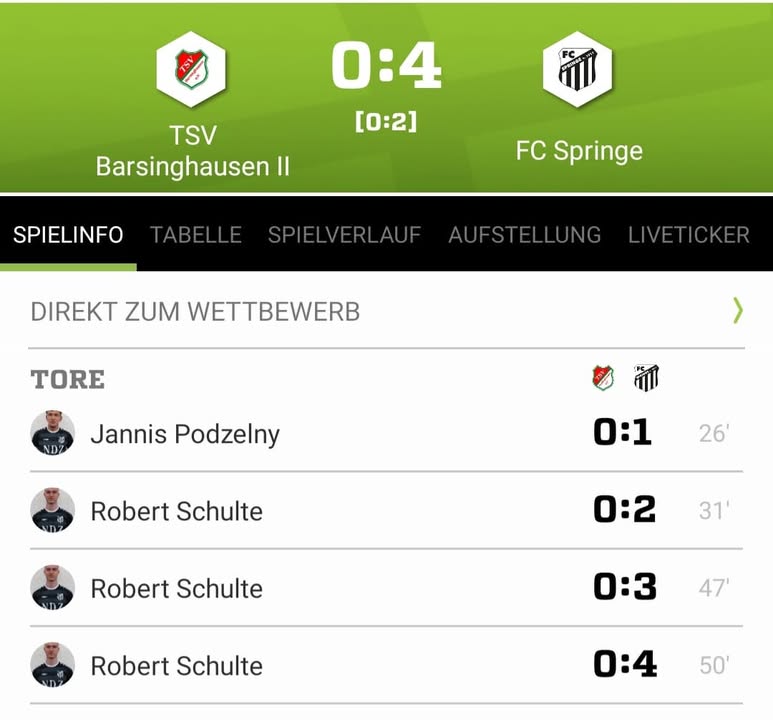This screenshot has width=773, height=720.
Task: Switch to the Liveticker tab
Action: coord(688,235)
